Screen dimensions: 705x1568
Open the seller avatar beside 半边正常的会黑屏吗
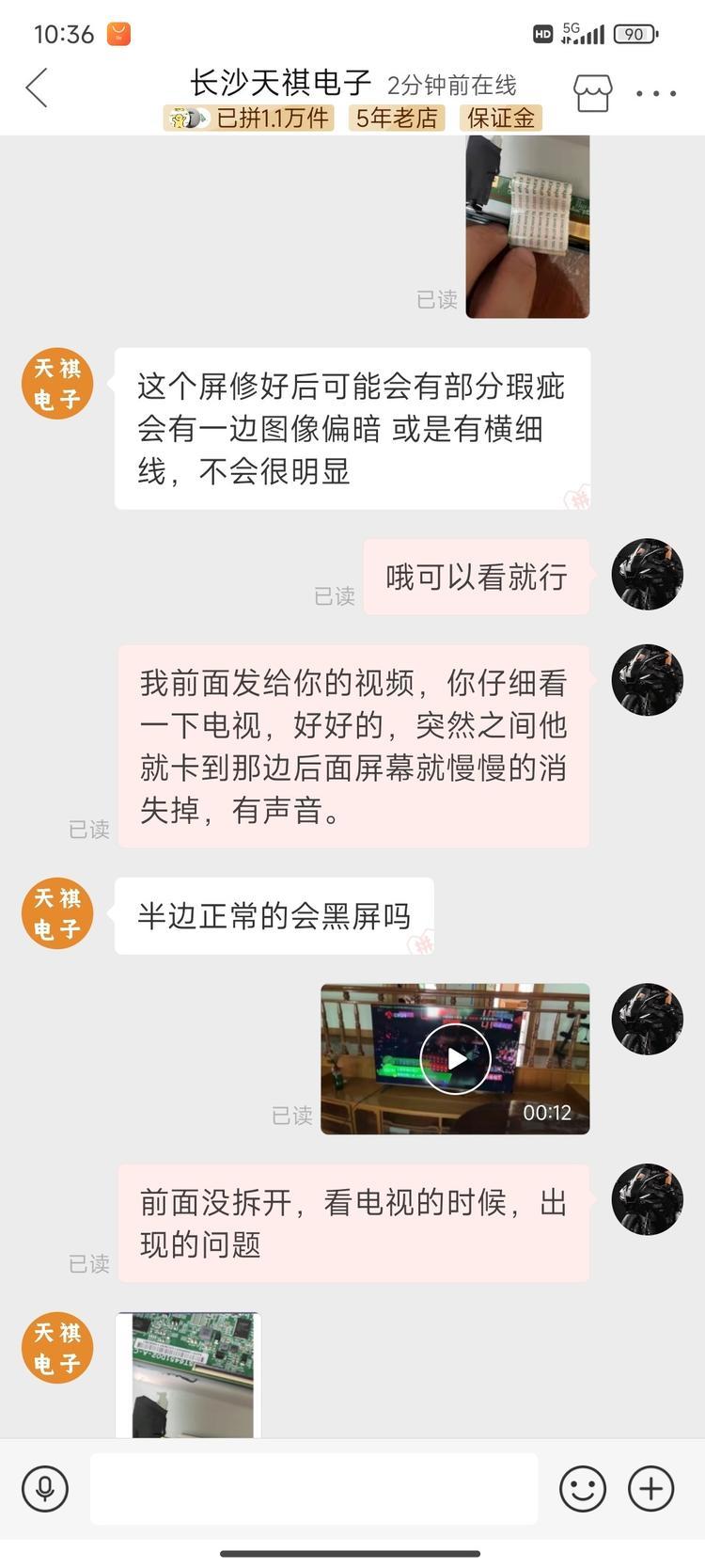coord(57,913)
